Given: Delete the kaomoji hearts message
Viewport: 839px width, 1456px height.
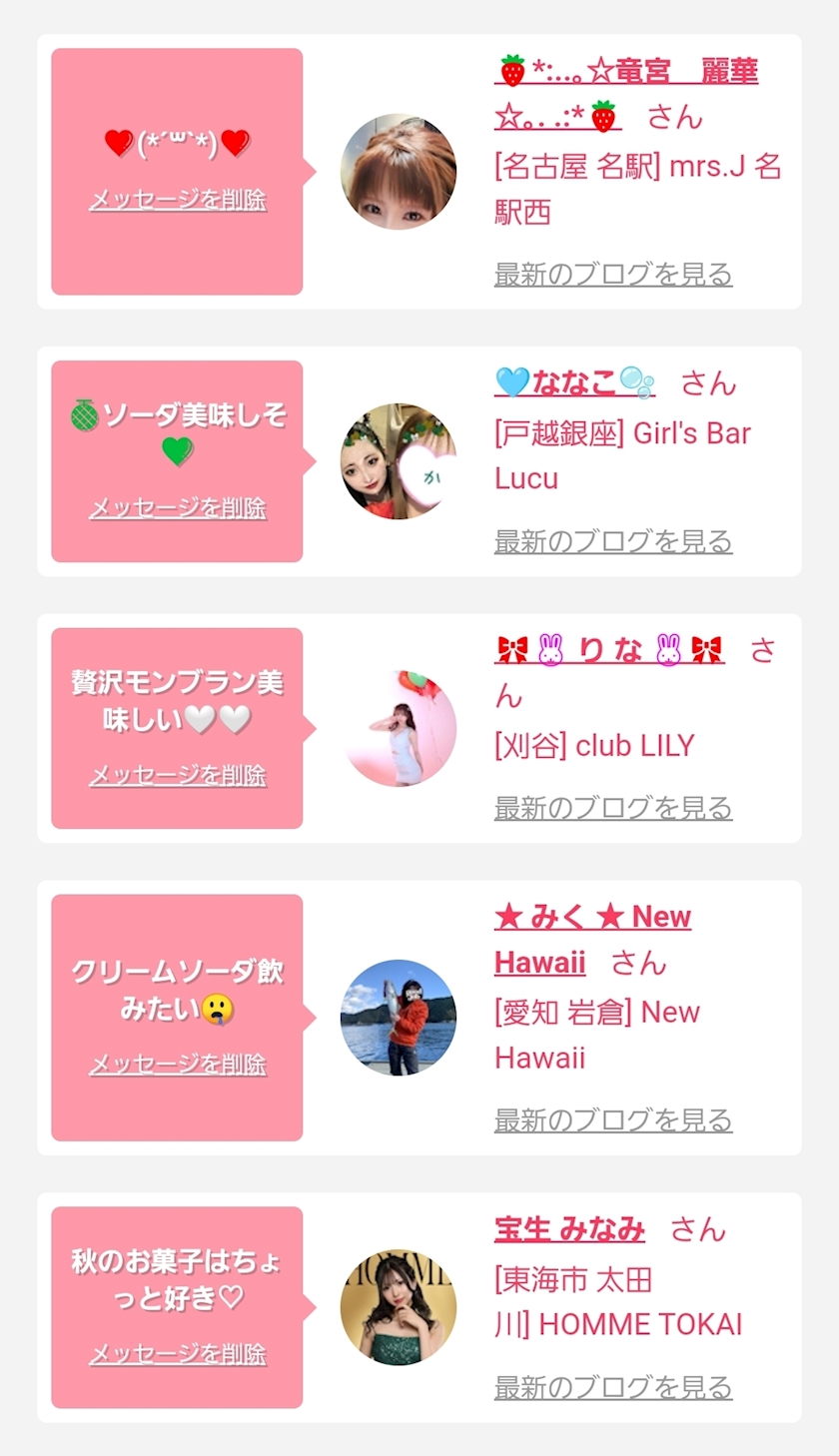Looking at the screenshot, I should point(178,200).
